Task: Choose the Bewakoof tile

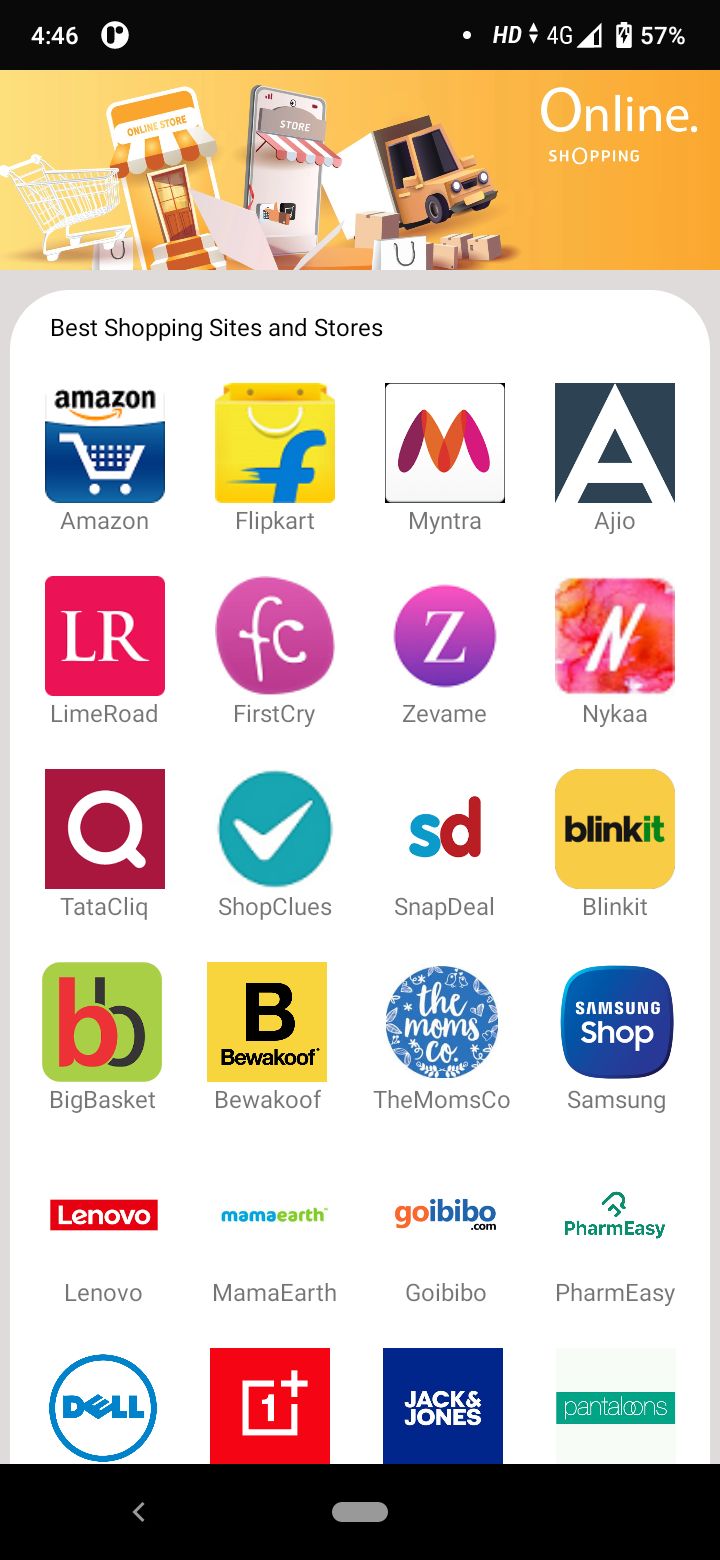Action: coord(267,1022)
